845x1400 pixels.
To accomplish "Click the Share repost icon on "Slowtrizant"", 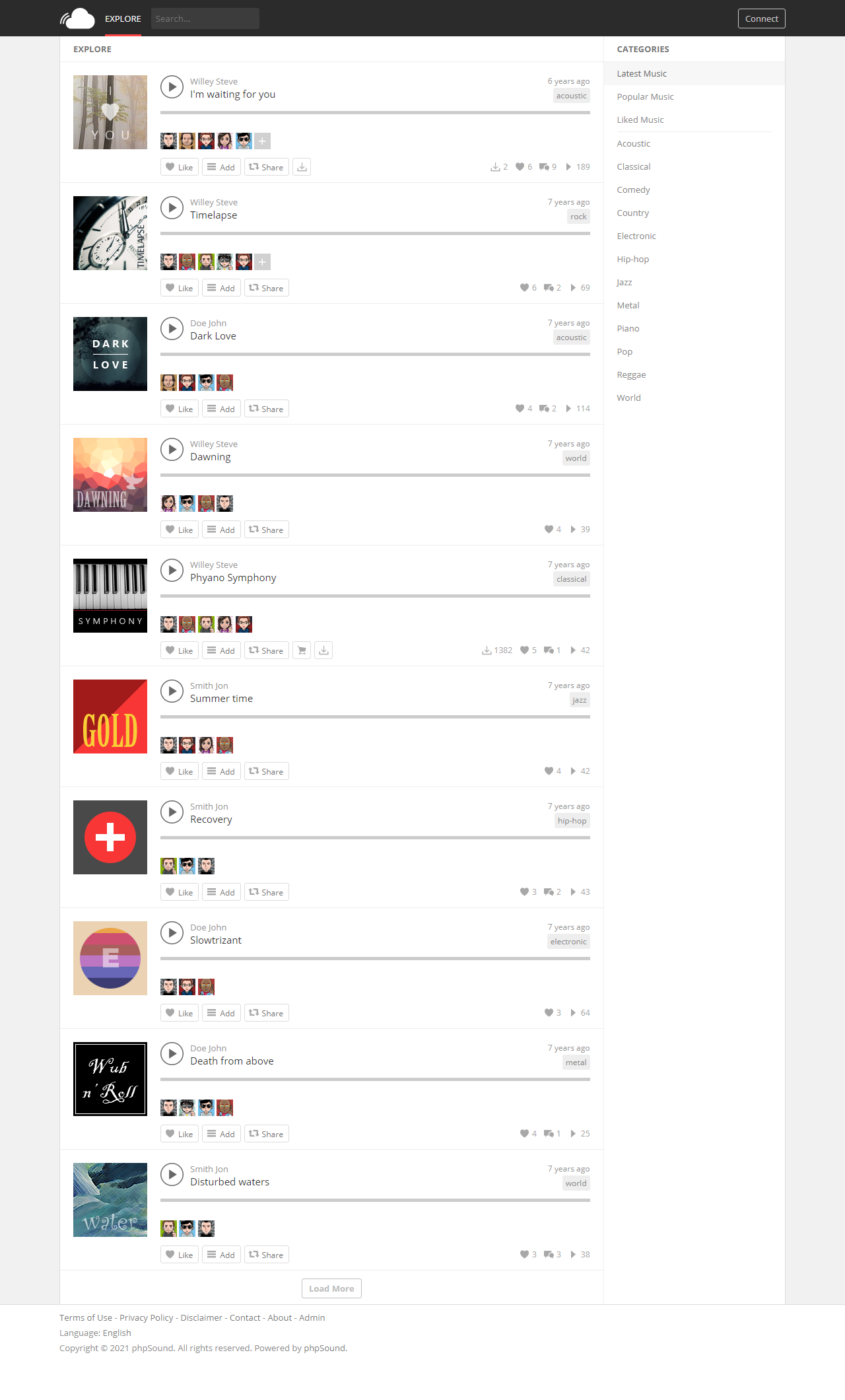I will [x=266, y=1012].
